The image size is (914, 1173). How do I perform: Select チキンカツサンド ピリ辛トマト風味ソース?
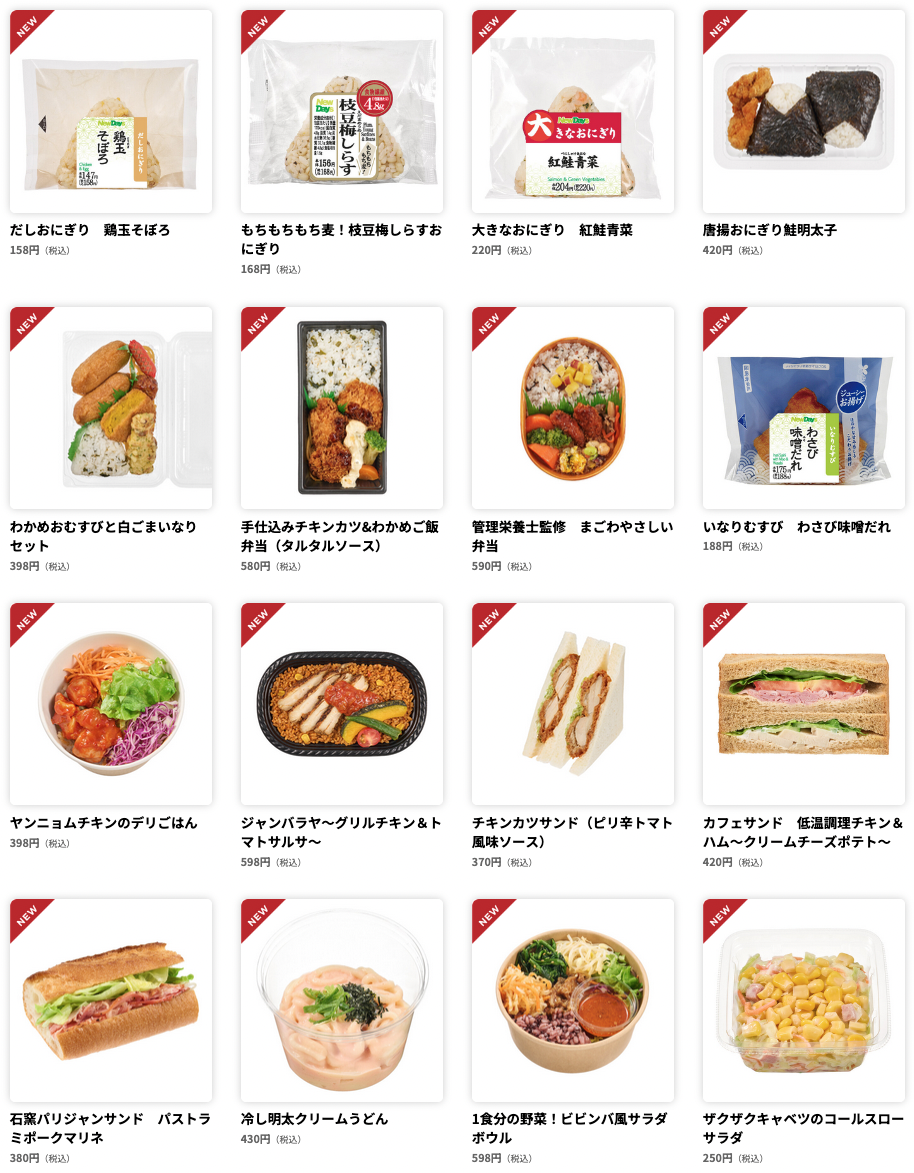tap(572, 704)
